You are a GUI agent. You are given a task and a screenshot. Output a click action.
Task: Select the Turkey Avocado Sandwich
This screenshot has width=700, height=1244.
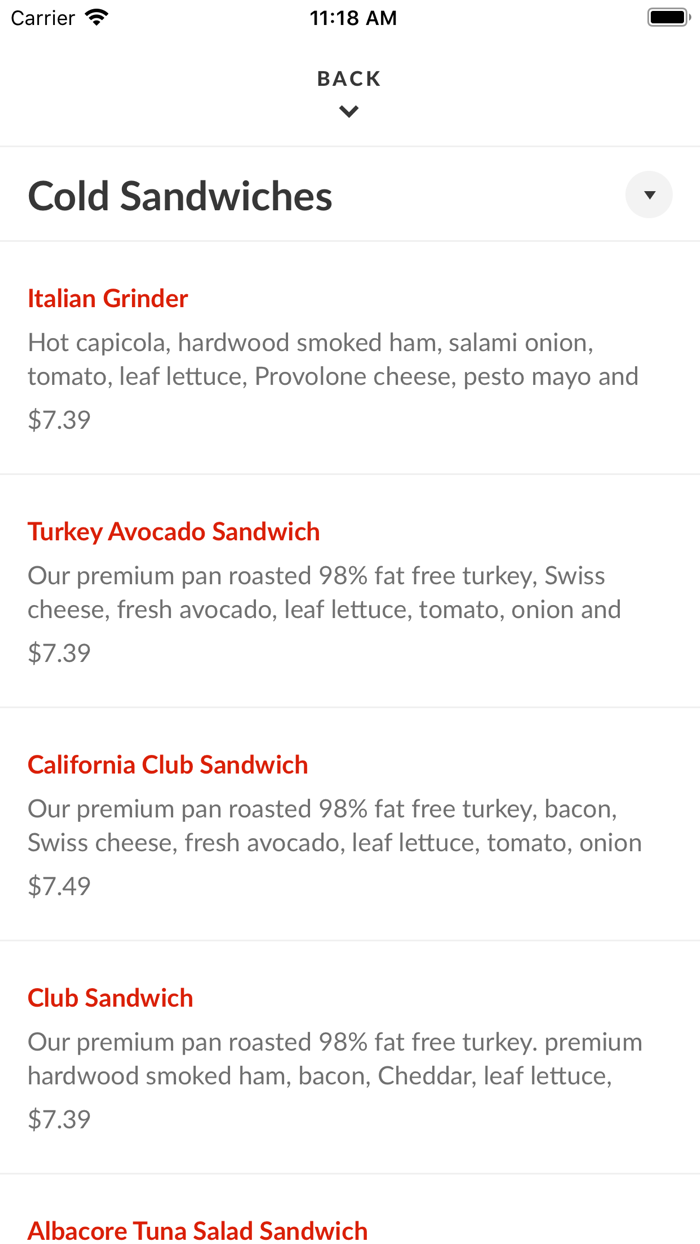click(174, 532)
